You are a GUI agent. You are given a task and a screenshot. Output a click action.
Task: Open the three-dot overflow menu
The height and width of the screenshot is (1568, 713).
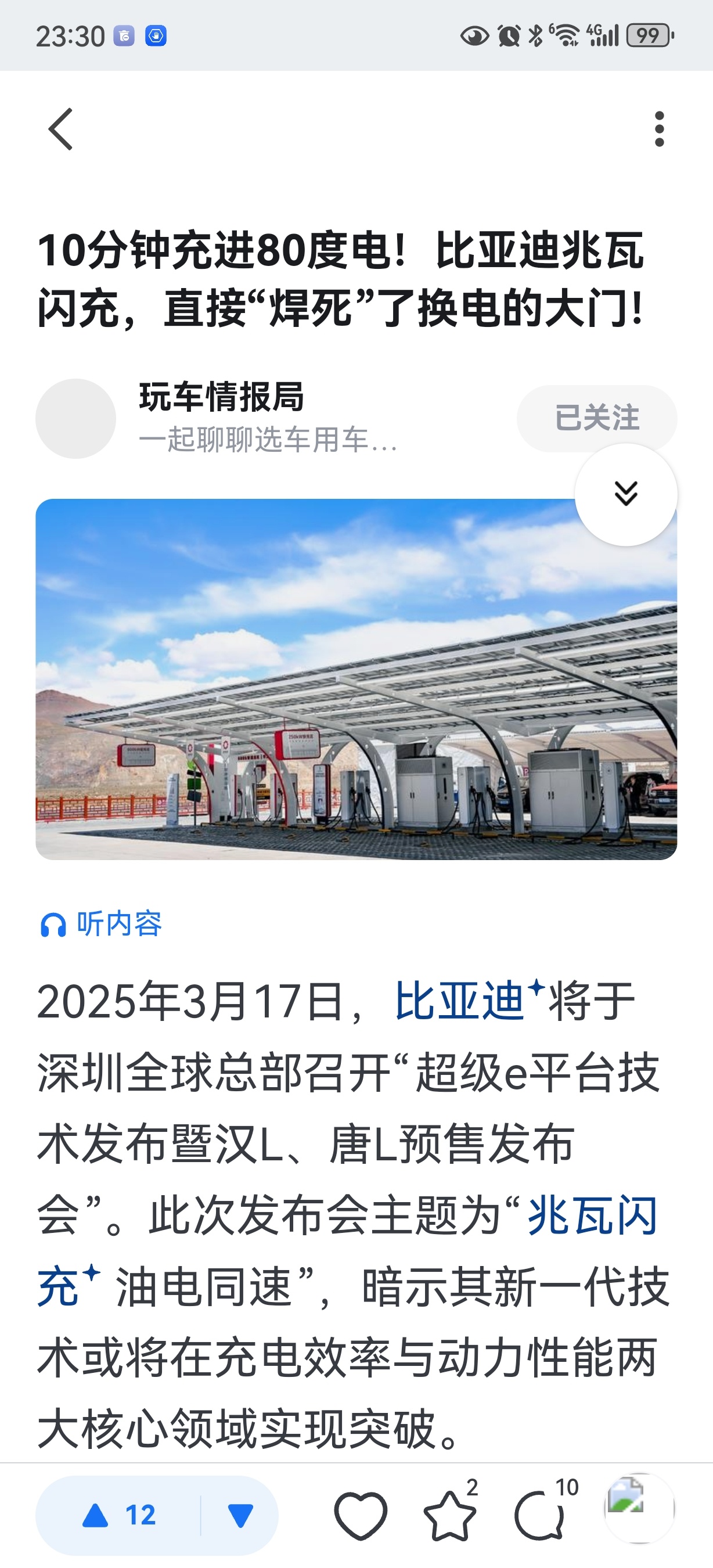click(659, 129)
